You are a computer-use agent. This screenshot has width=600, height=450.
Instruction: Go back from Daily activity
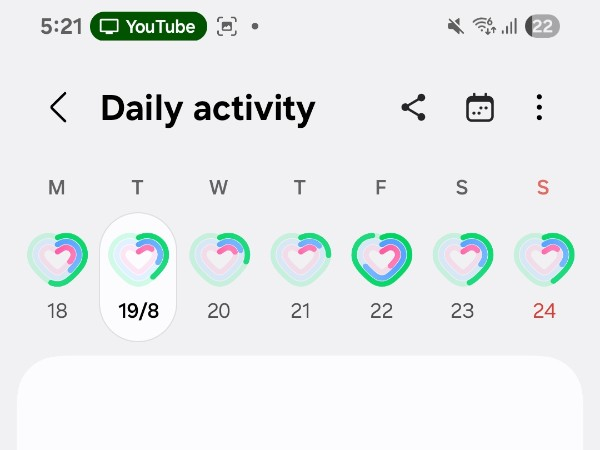click(58, 108)
